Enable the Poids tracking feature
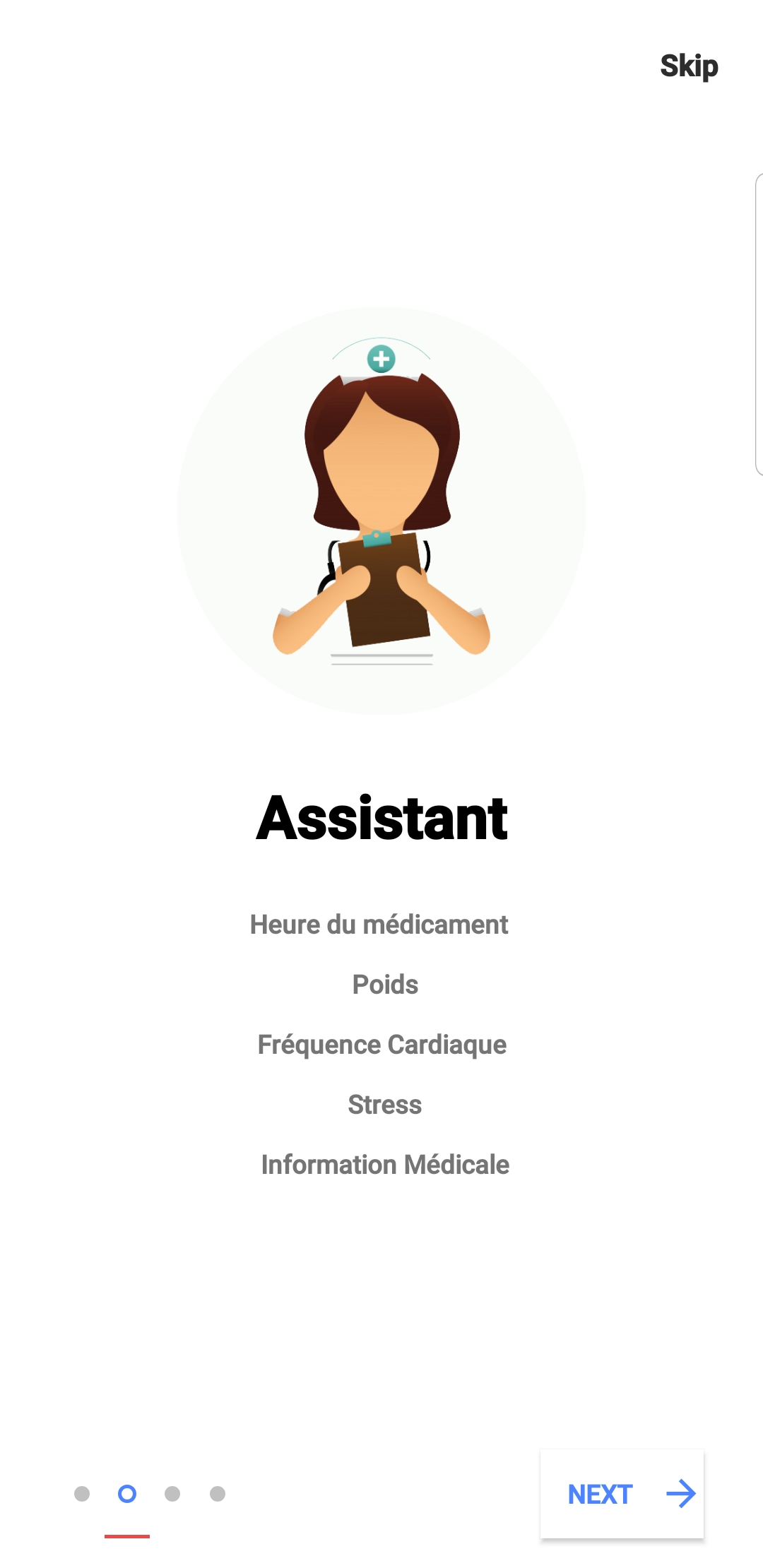 [x=385, y=983]
